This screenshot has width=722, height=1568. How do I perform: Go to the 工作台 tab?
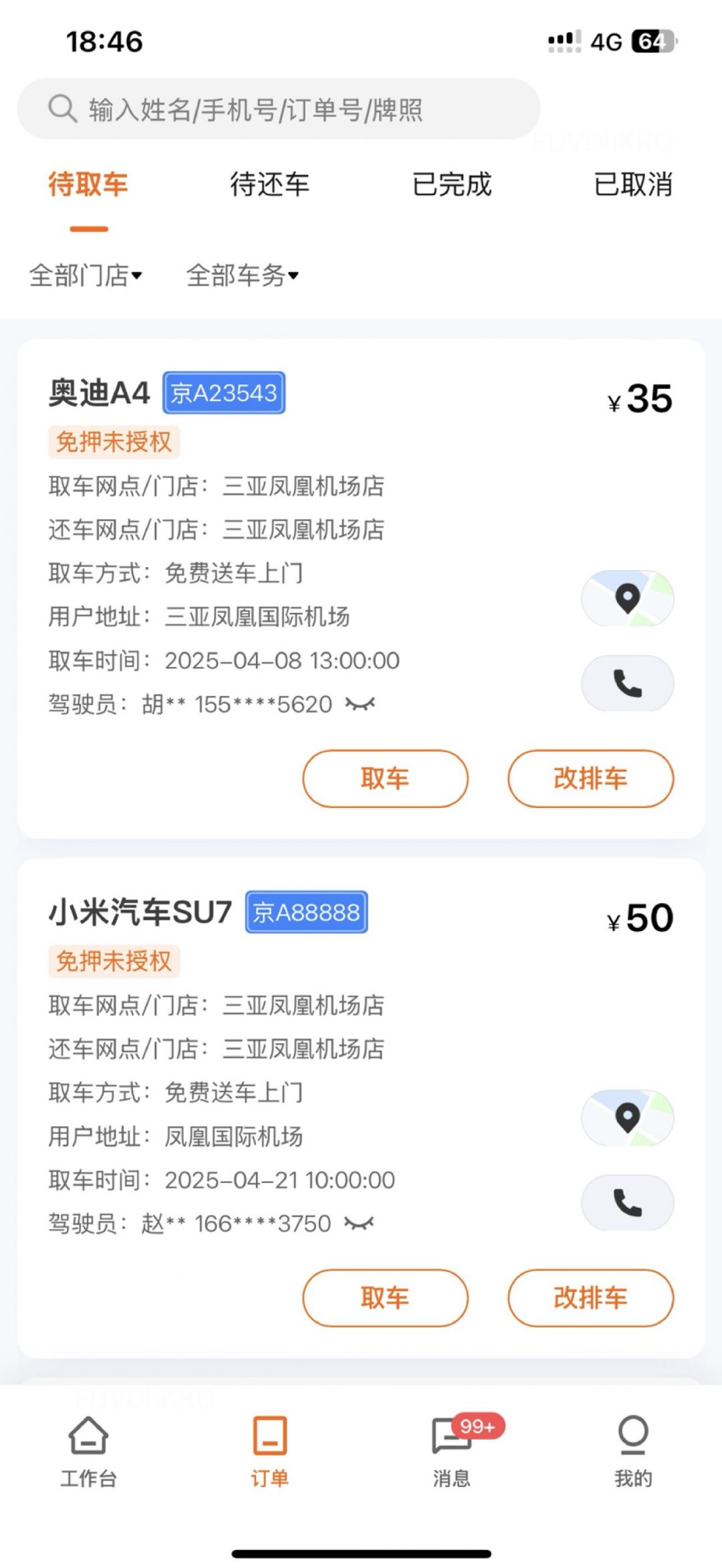coord(88,1452)
